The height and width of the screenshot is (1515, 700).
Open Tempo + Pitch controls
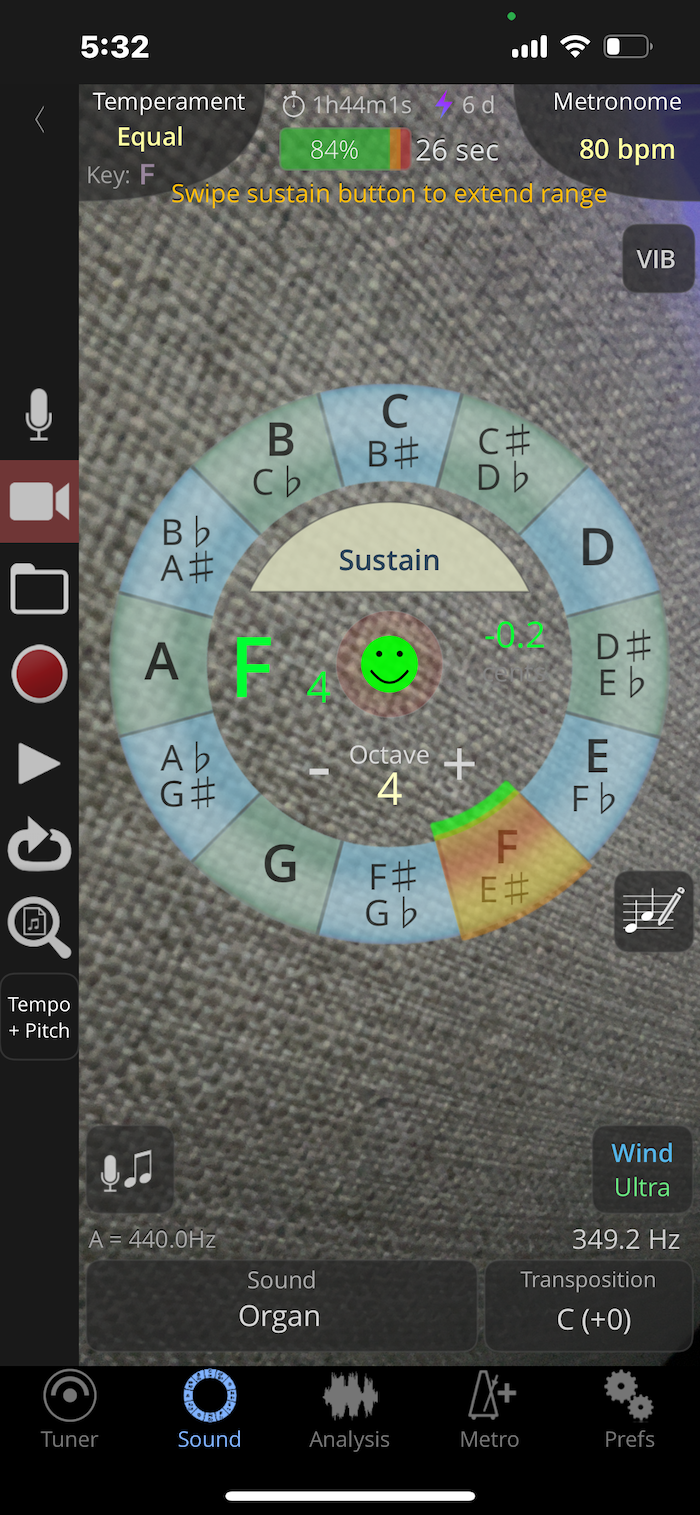pyautogui.click(x=39, y=1017)
